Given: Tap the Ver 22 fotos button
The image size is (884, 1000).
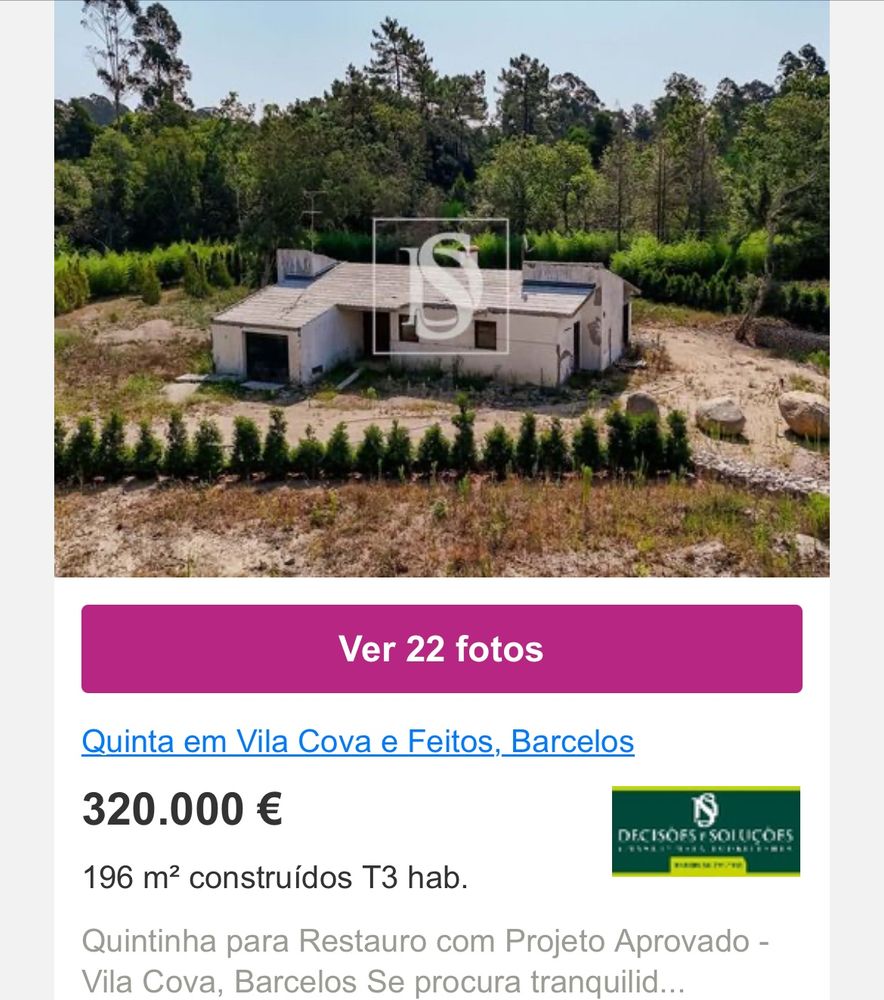Looking at the screenshot, I should [441, 649].
